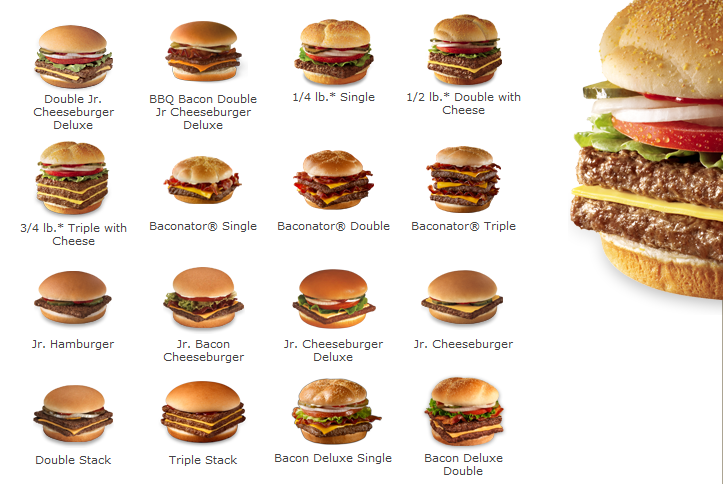Open the Jr. Hamburger item
This screenshot has width=723, height=484.
pyautogui.click(x=73, y=296)
